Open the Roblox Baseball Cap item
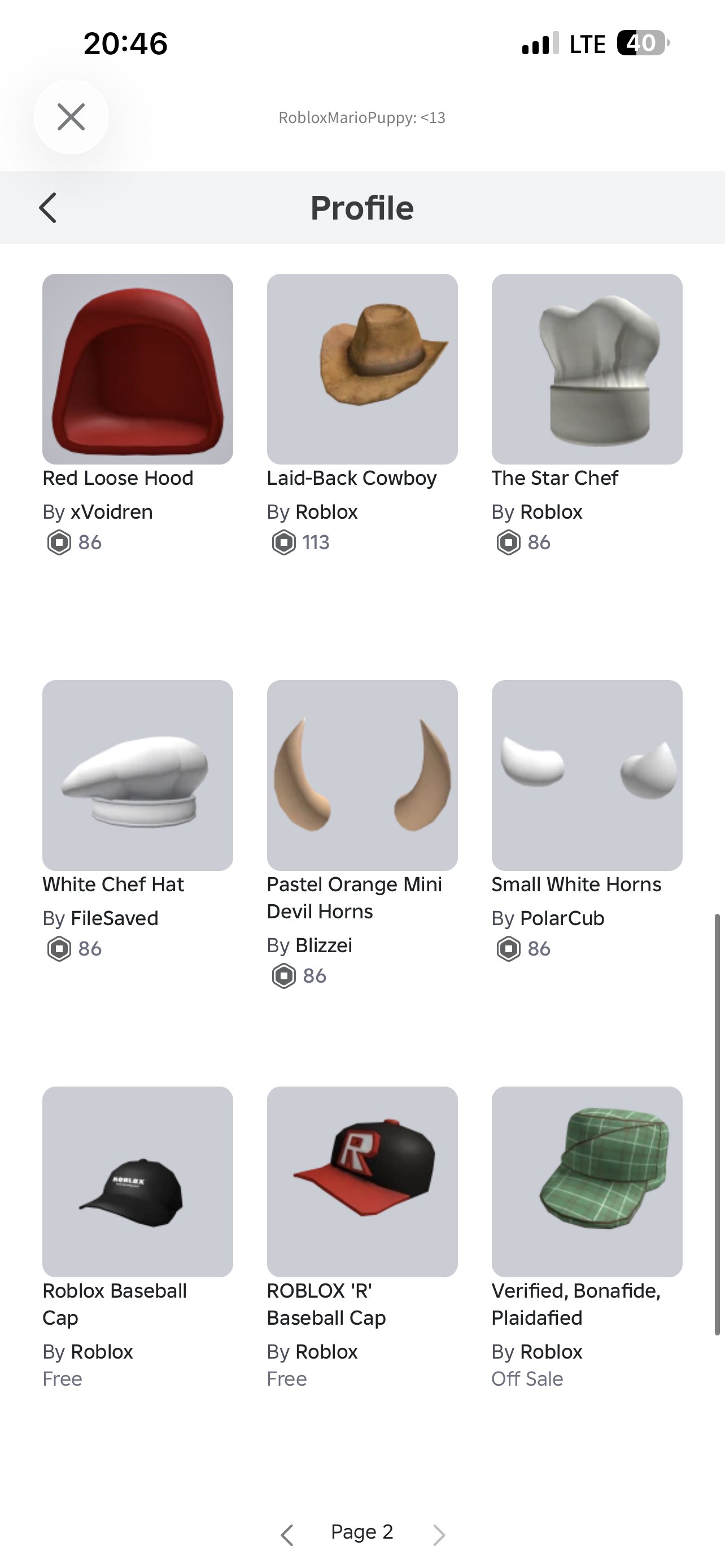 click(138, 1181)
